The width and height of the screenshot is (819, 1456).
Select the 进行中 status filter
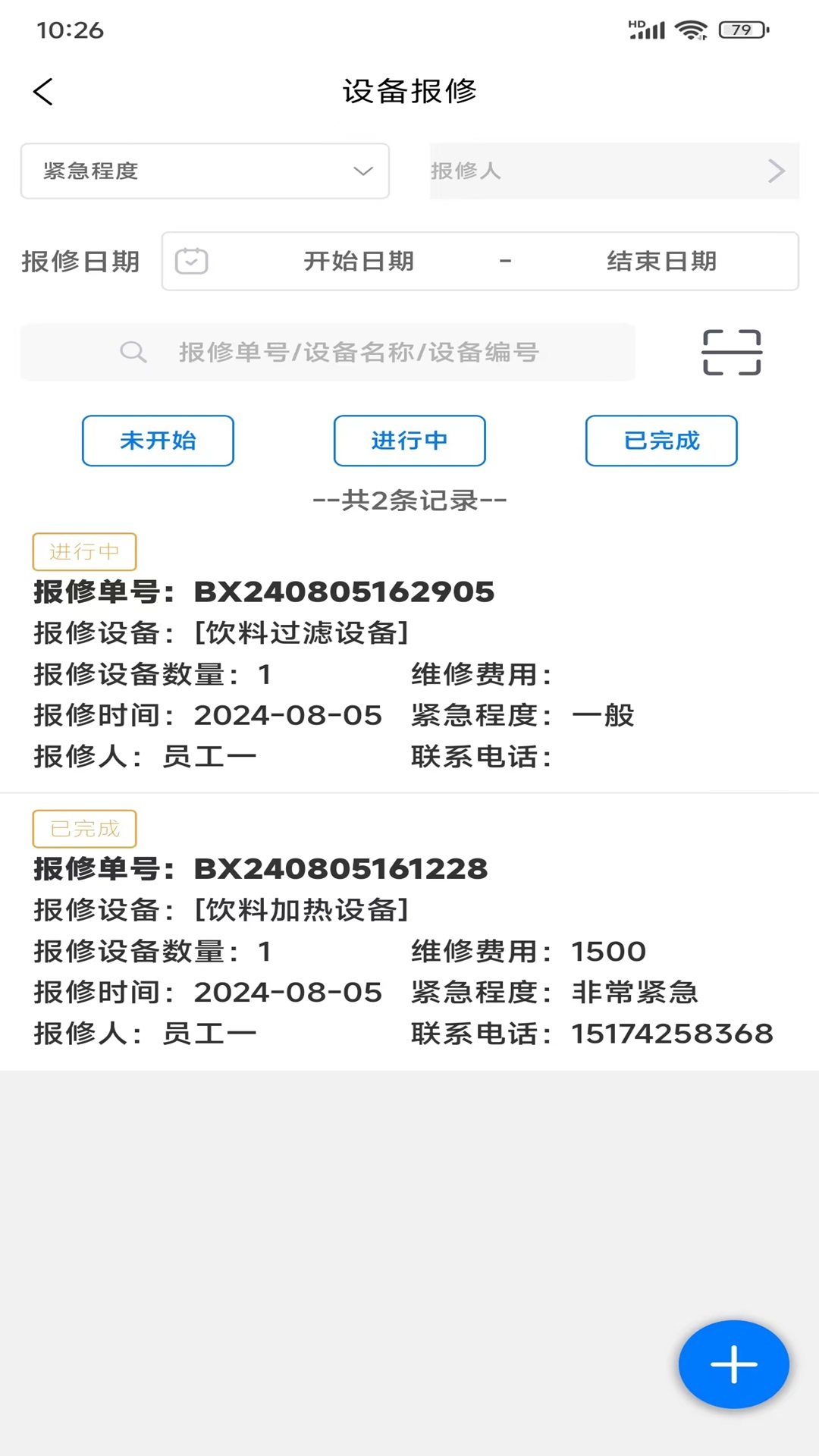tap(409, 441)
